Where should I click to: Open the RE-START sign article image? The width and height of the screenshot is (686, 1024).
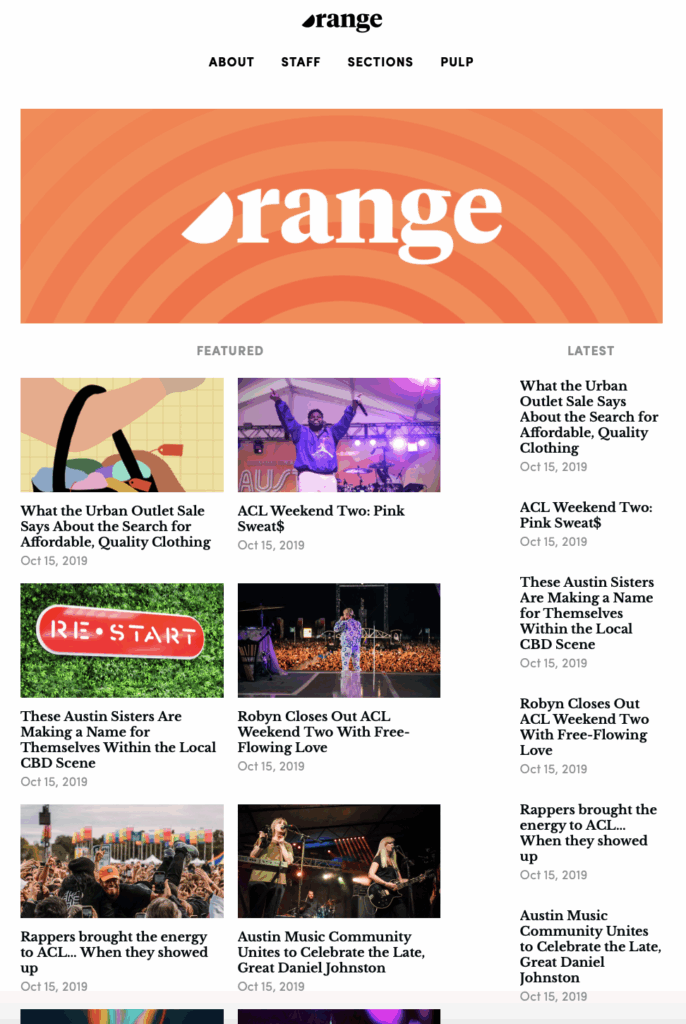(x=122, y=640)
